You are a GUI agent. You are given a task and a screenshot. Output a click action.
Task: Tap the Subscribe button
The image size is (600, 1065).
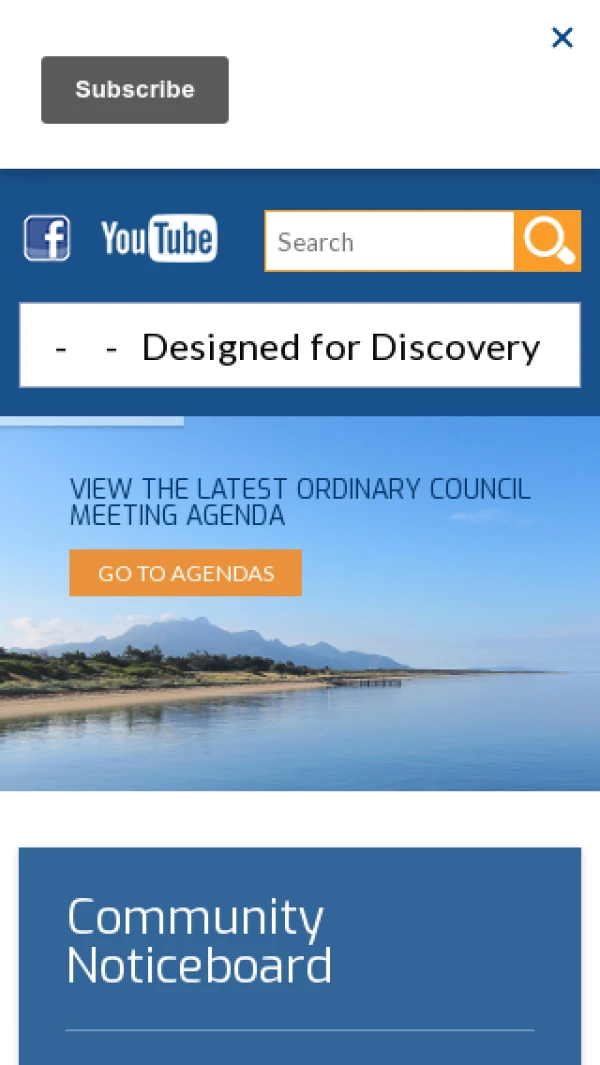click(x=135, y=90)
